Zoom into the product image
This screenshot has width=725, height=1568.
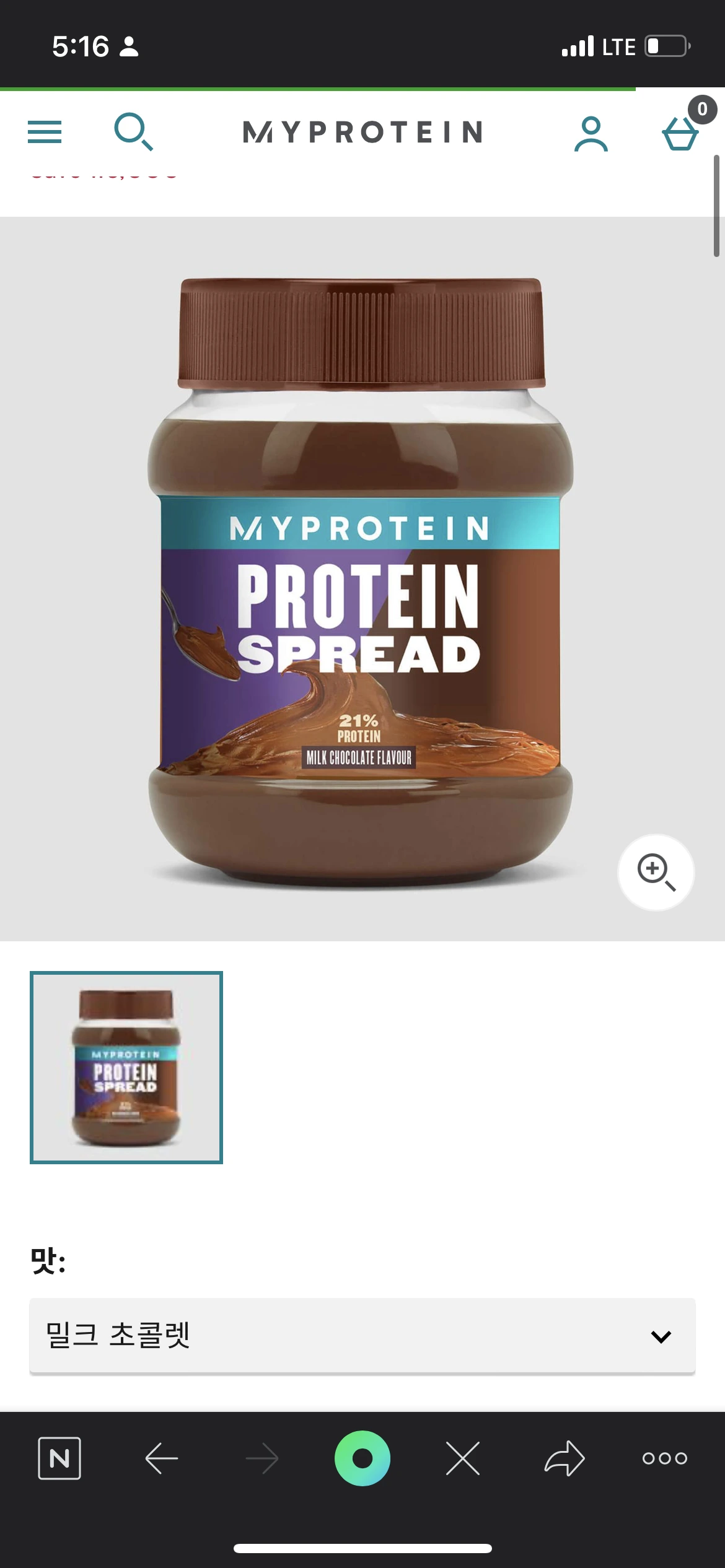[x=656, y=872]
